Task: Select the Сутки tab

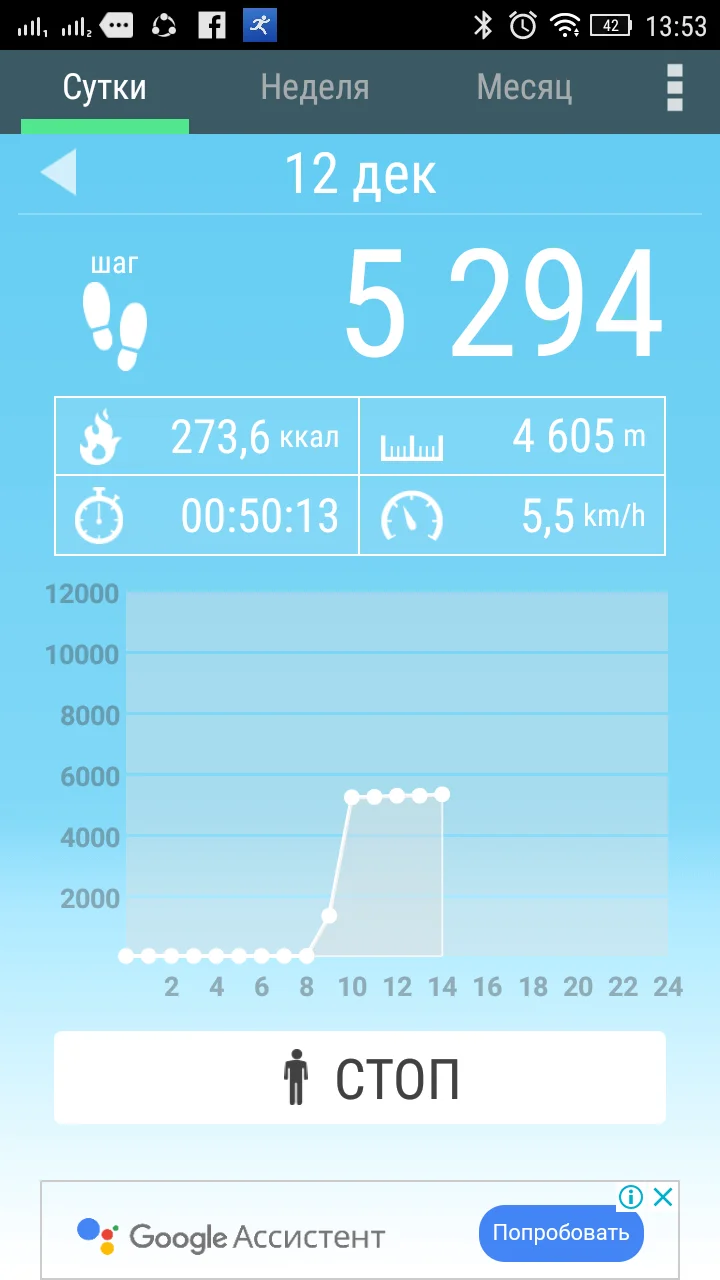Action: pyautogui.click(x=104, y=88)
